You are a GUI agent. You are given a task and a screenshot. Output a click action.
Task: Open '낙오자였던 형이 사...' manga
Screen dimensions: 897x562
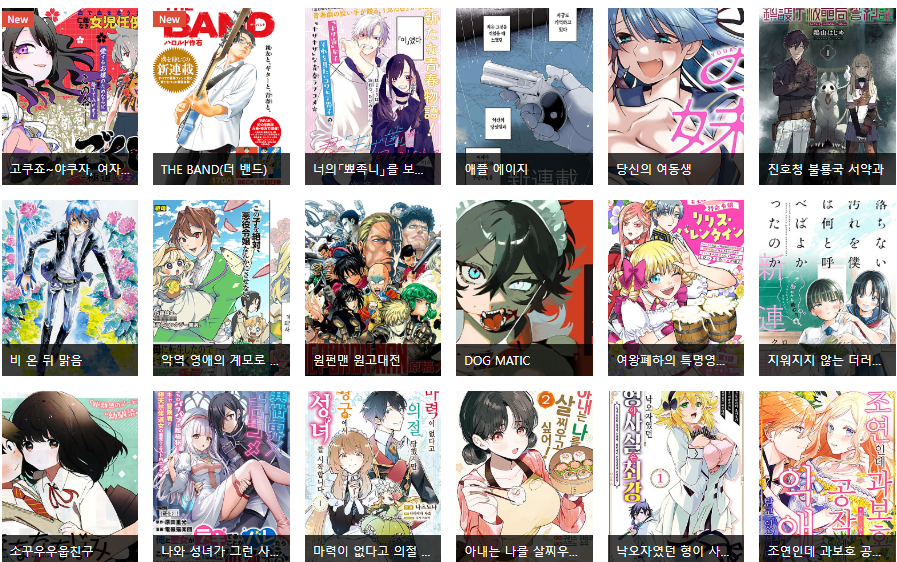tap(675, 476)
